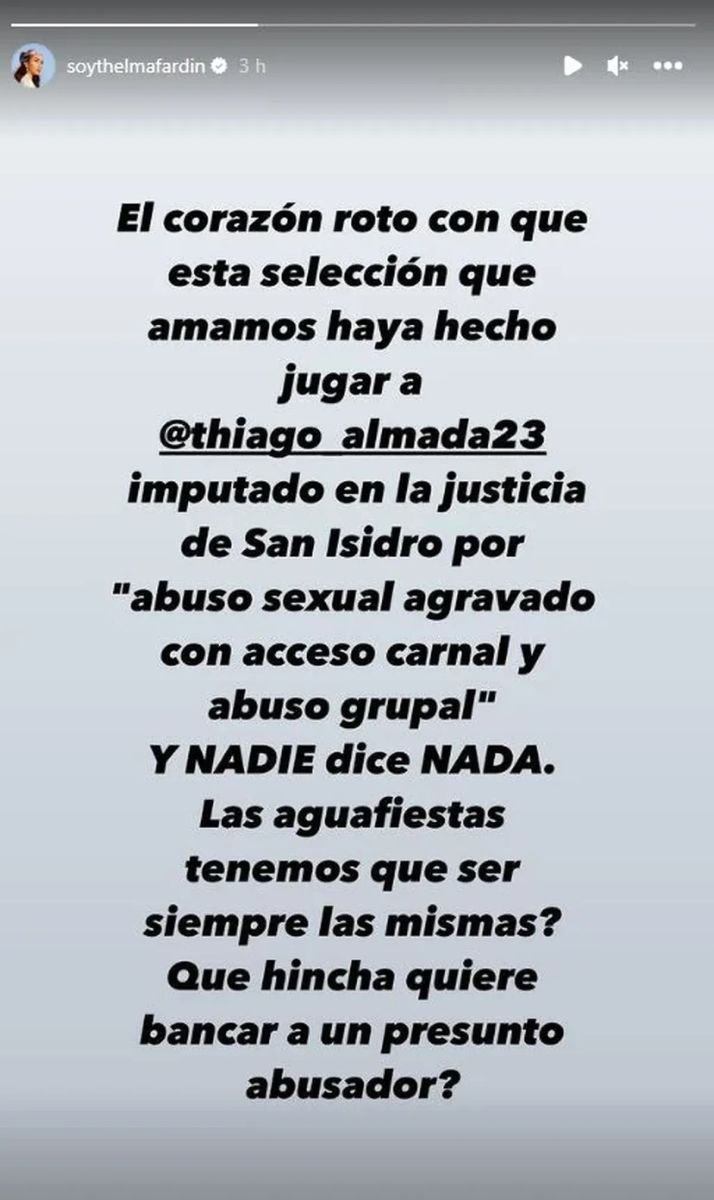Open the three-dot options menu
714x1200 pixels.
pos(668,66)
